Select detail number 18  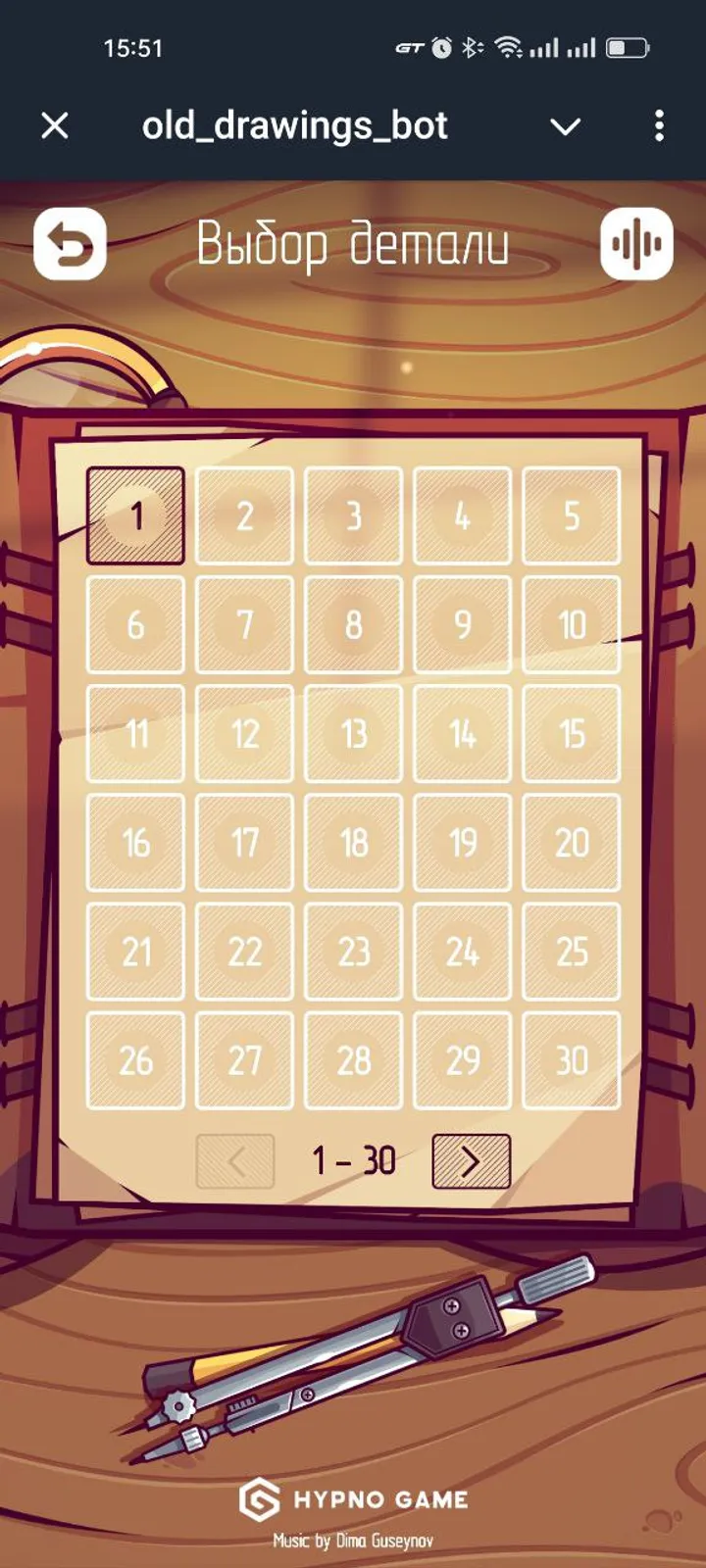354,842
